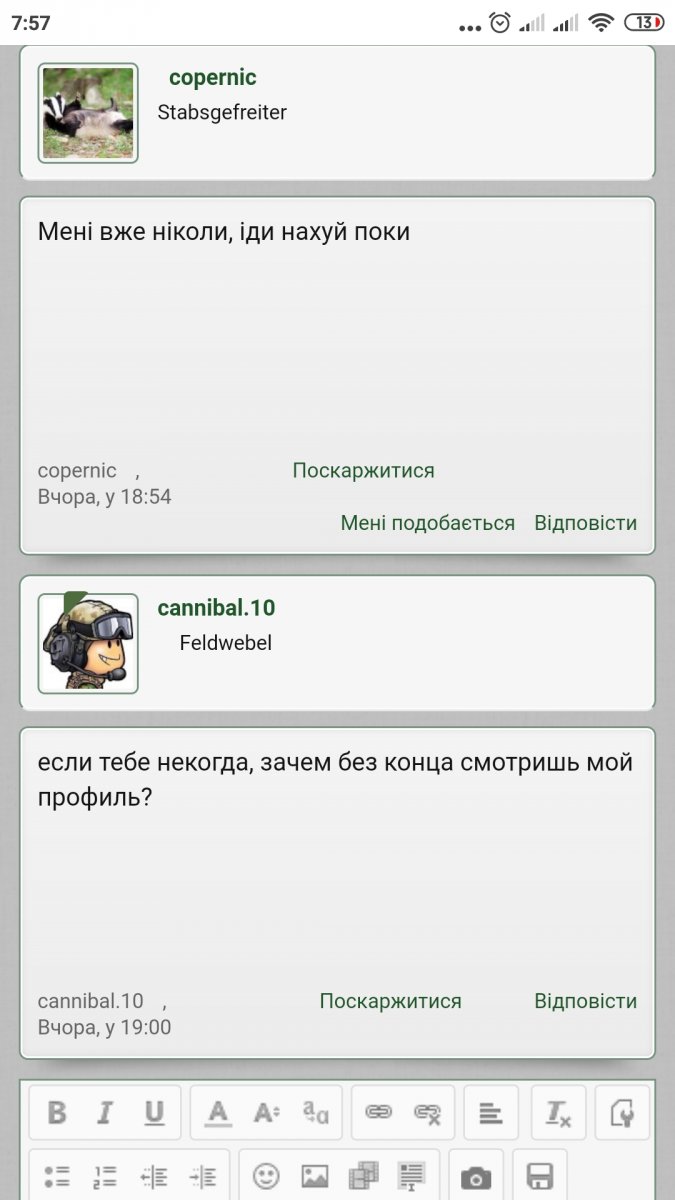
Task: Open copernic's badger avatar
Action: [88, 113]
